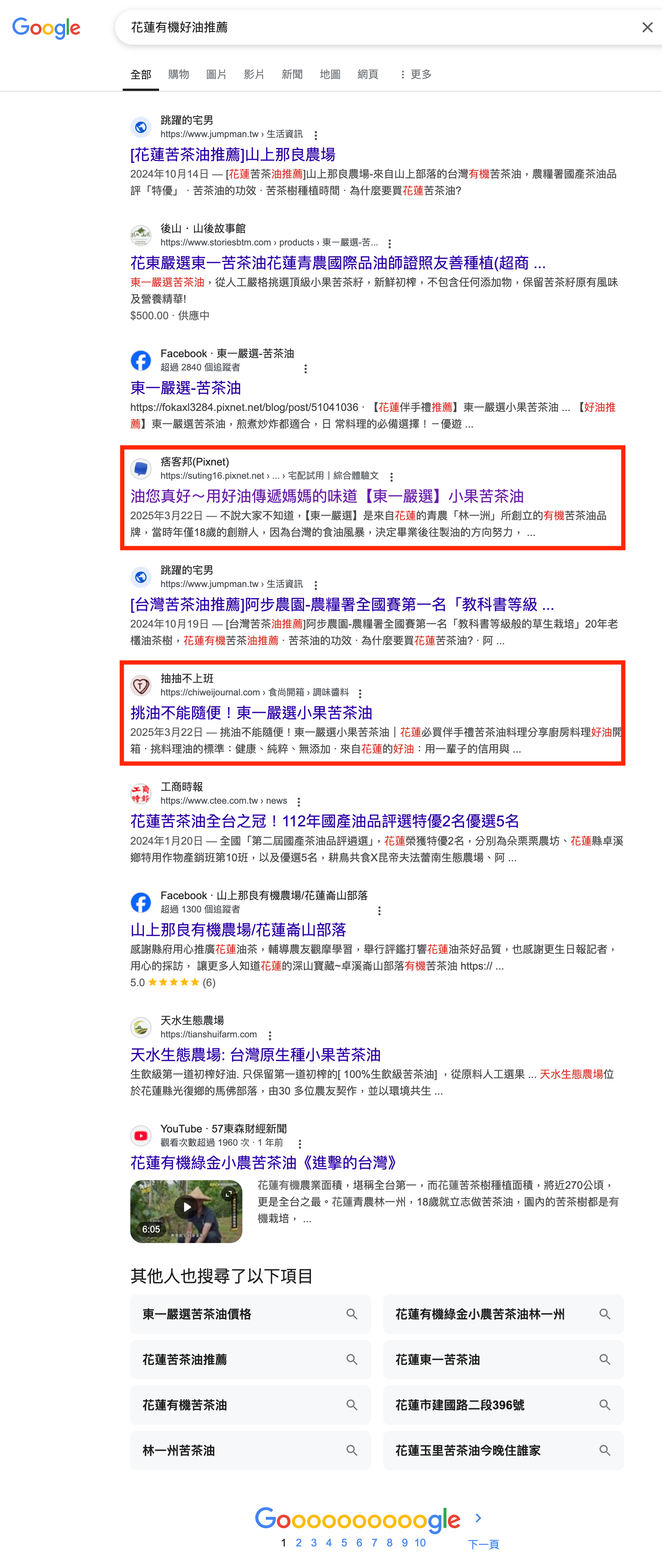Open result [花蓮苦茶油推薦]山上那良農場
Screen dimensions: 662x1568
[x=233, y=155]
